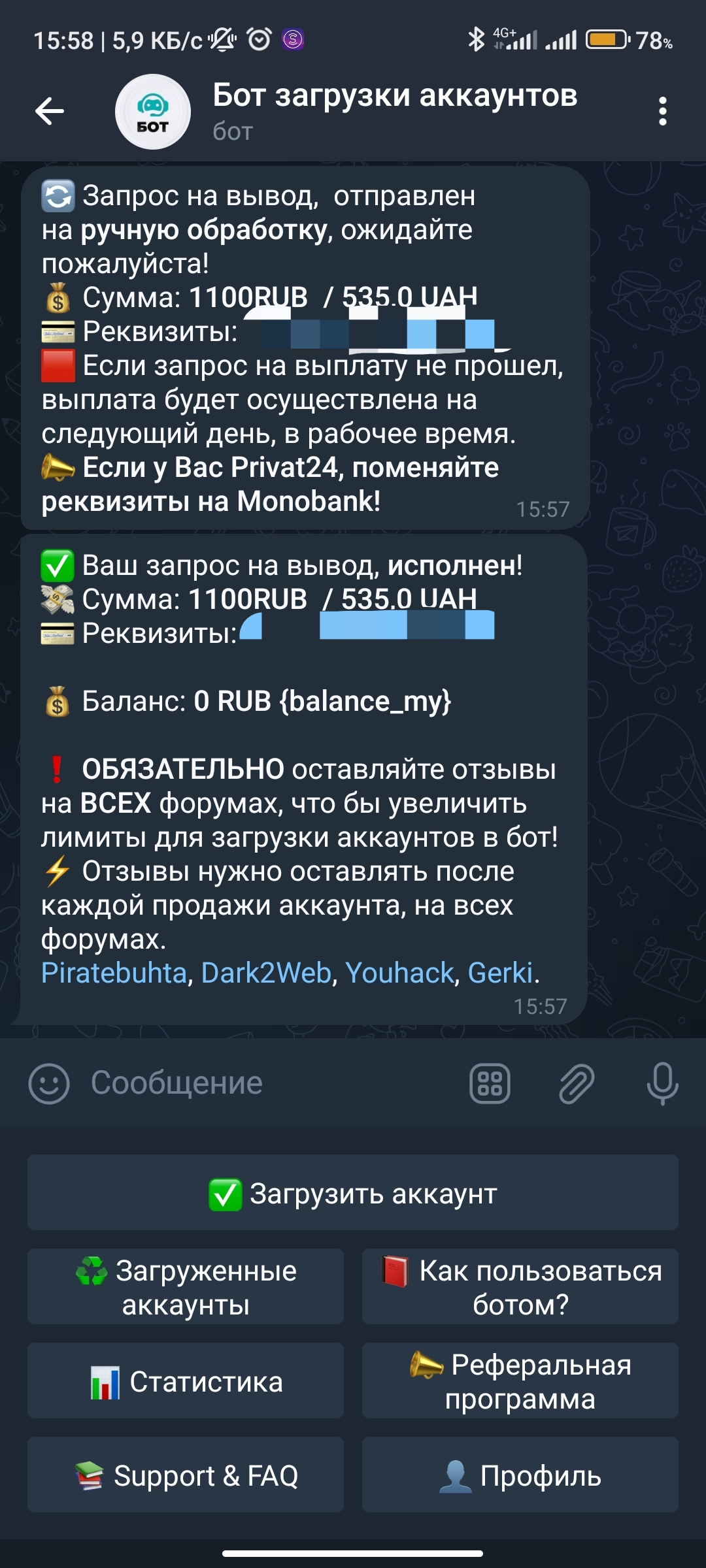The width and height of the screenshot is (706, 1568).
Task: Tap the microphone to record voice
Action: pos(662,1083)
